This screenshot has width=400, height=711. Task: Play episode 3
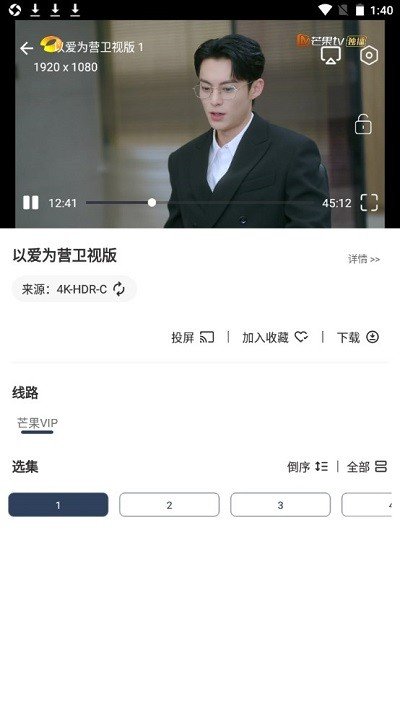pos(280,505)
